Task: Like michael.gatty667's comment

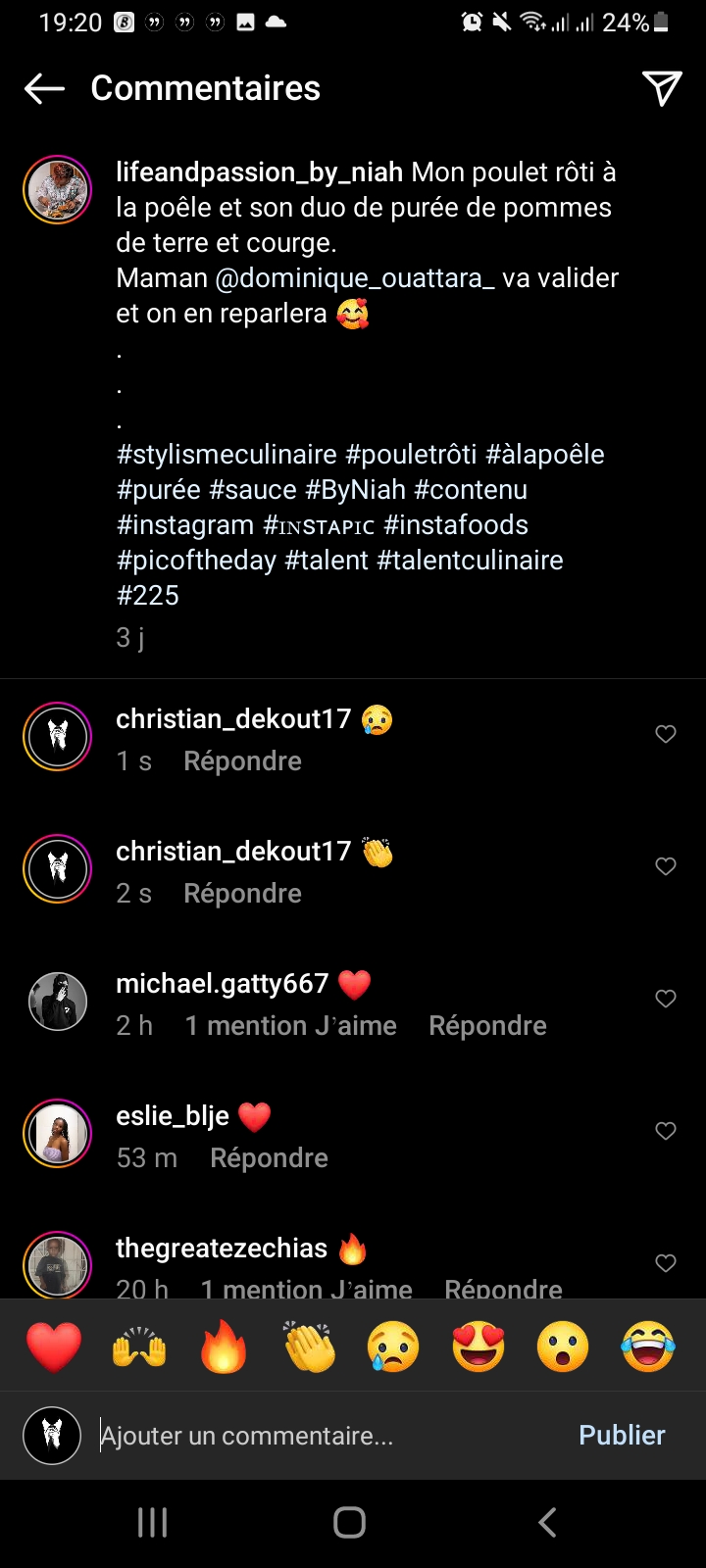Action: pyautogui.click(x=666, y=999)
